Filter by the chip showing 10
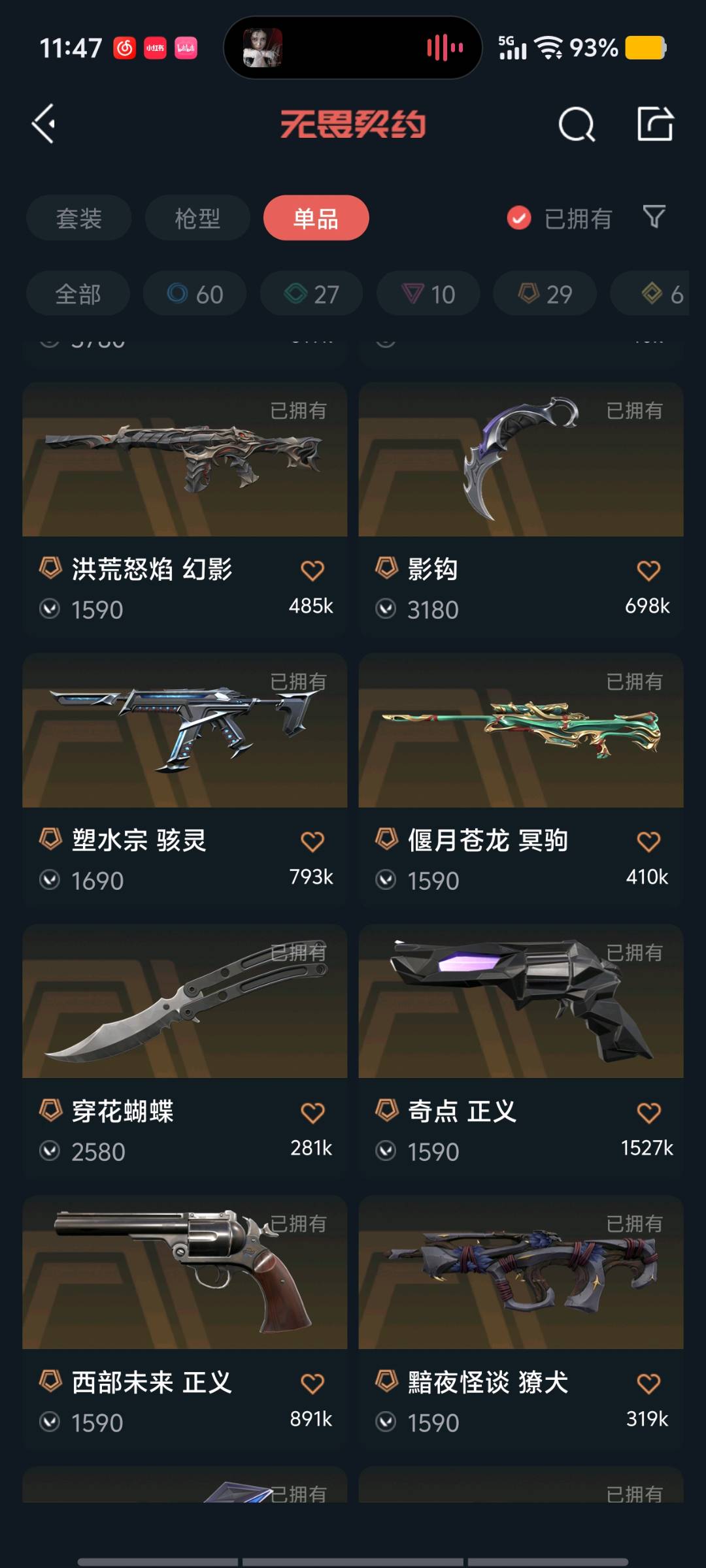 (428, 294)
